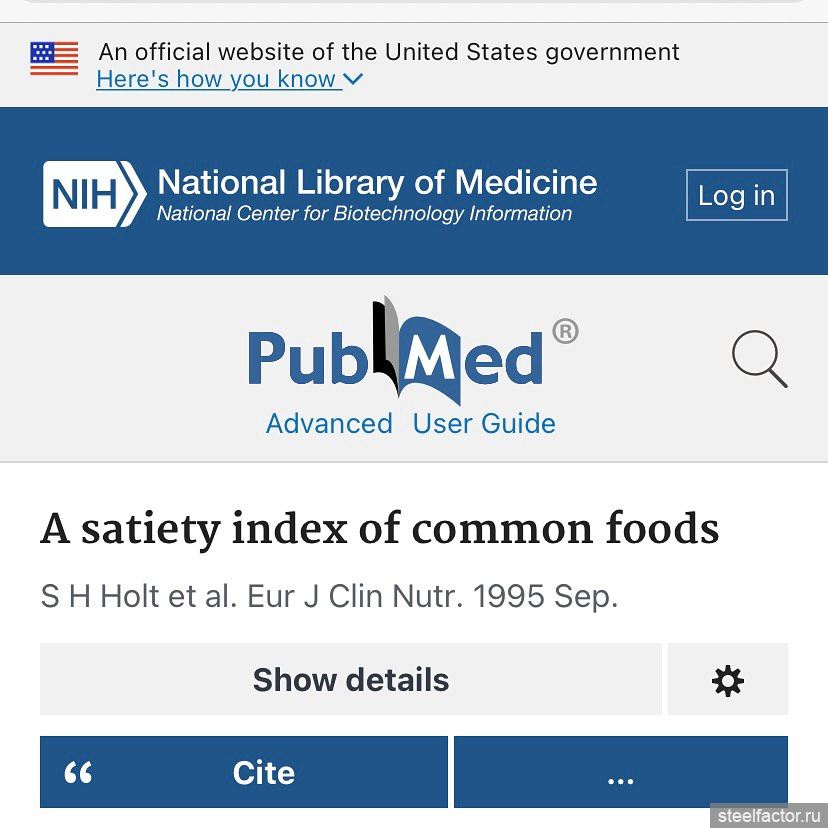828x828 pixels.
Task: Open the PubMed search magnifier
Action: point(759,360)
